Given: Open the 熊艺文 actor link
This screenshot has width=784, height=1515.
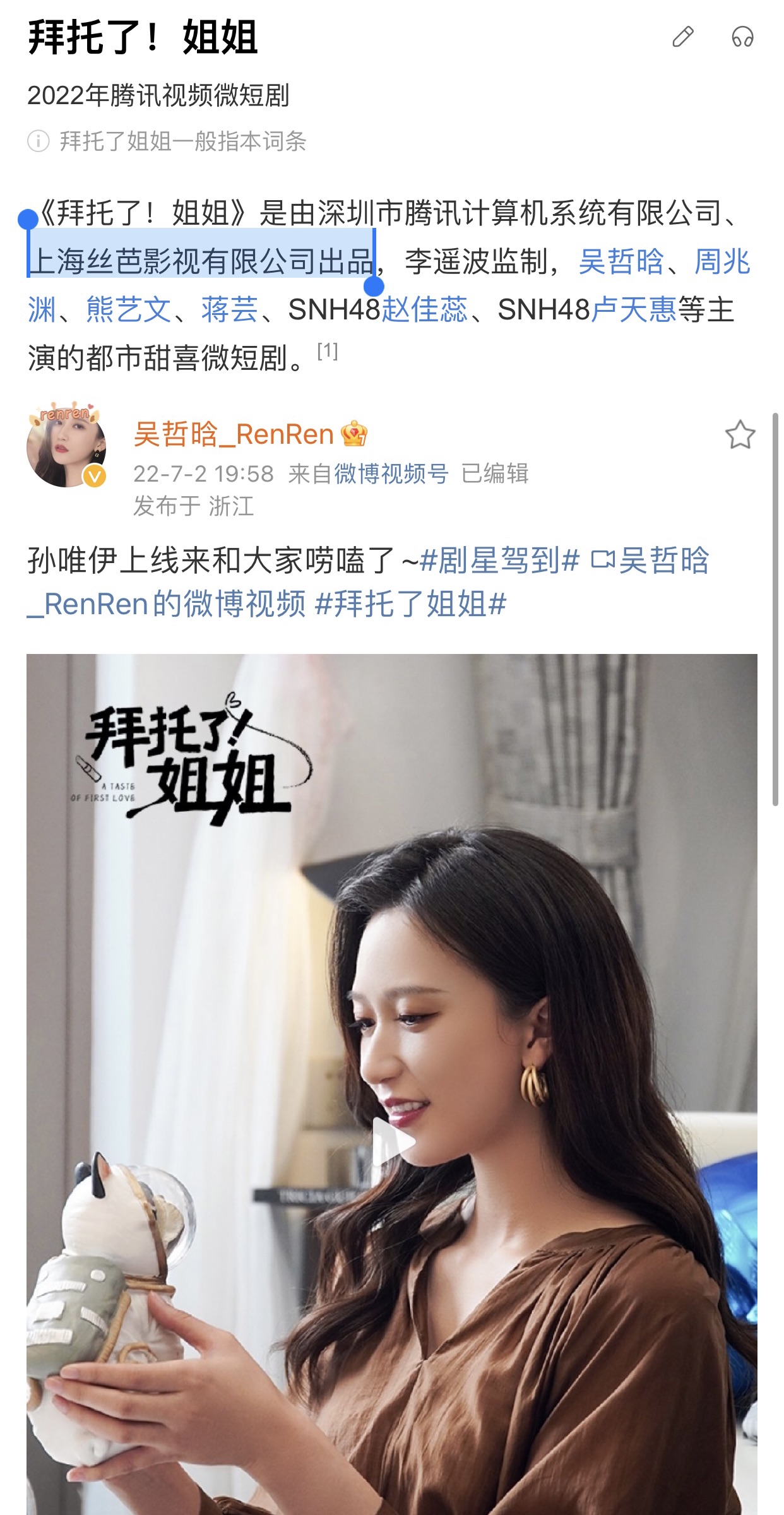Looking at the screenshot, I should tap(129, 310).
